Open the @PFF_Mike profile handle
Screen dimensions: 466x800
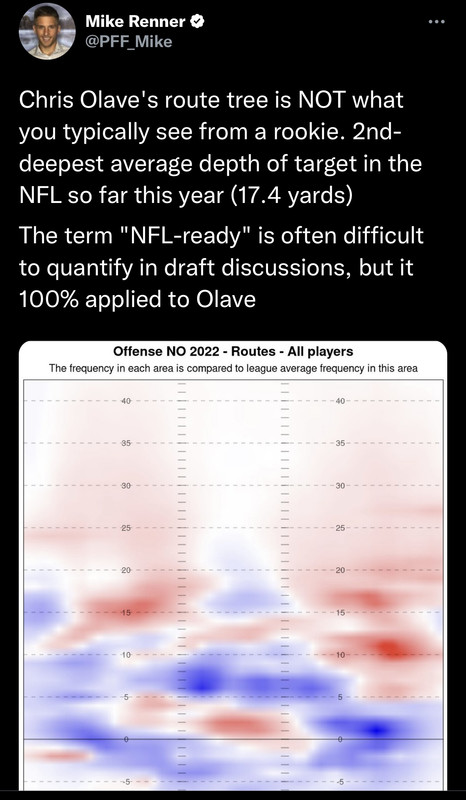click(x=129, y=41)
